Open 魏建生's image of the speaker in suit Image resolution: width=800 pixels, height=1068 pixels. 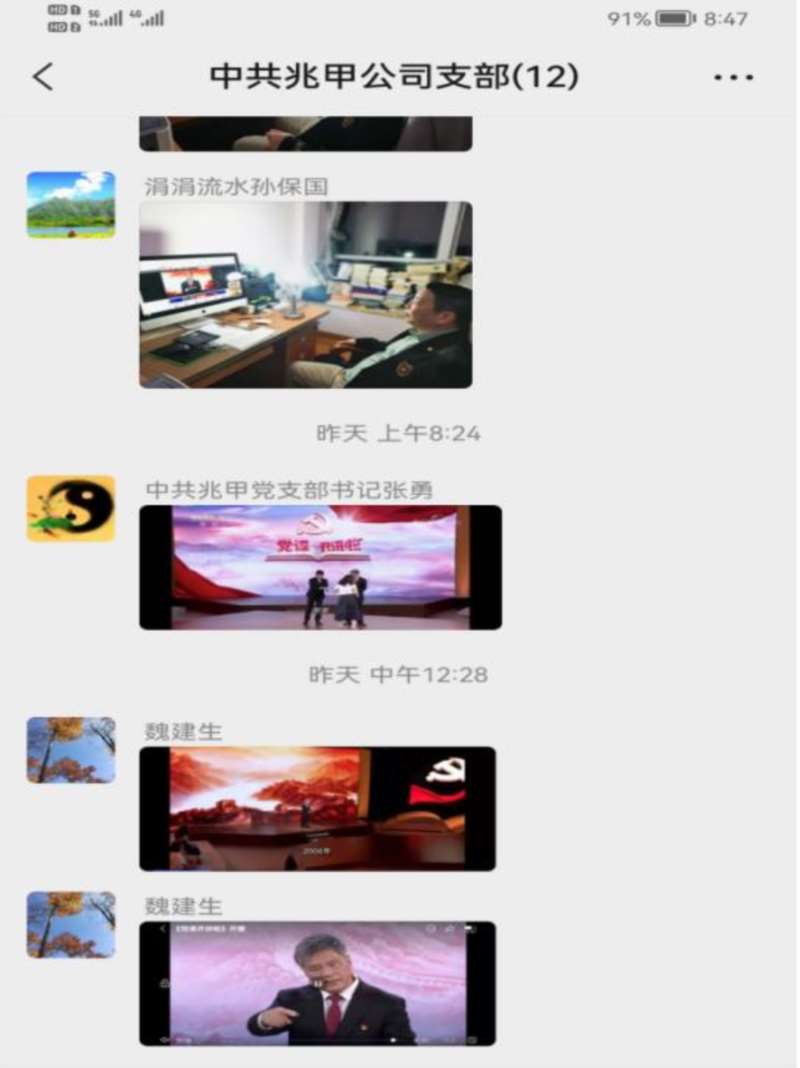click(317, 983)
